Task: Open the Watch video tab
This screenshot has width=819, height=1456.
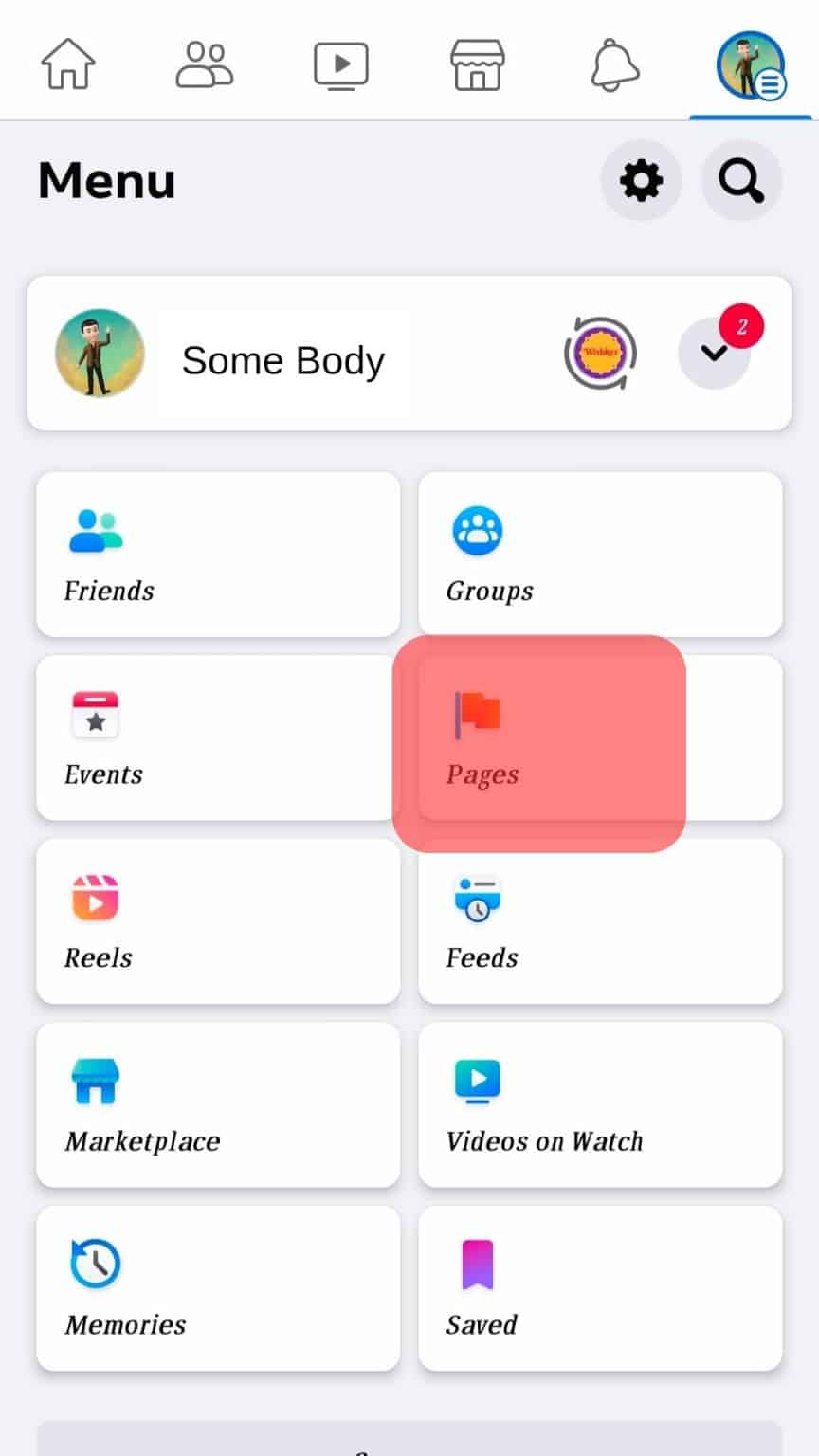Action: tap(341, 66)
